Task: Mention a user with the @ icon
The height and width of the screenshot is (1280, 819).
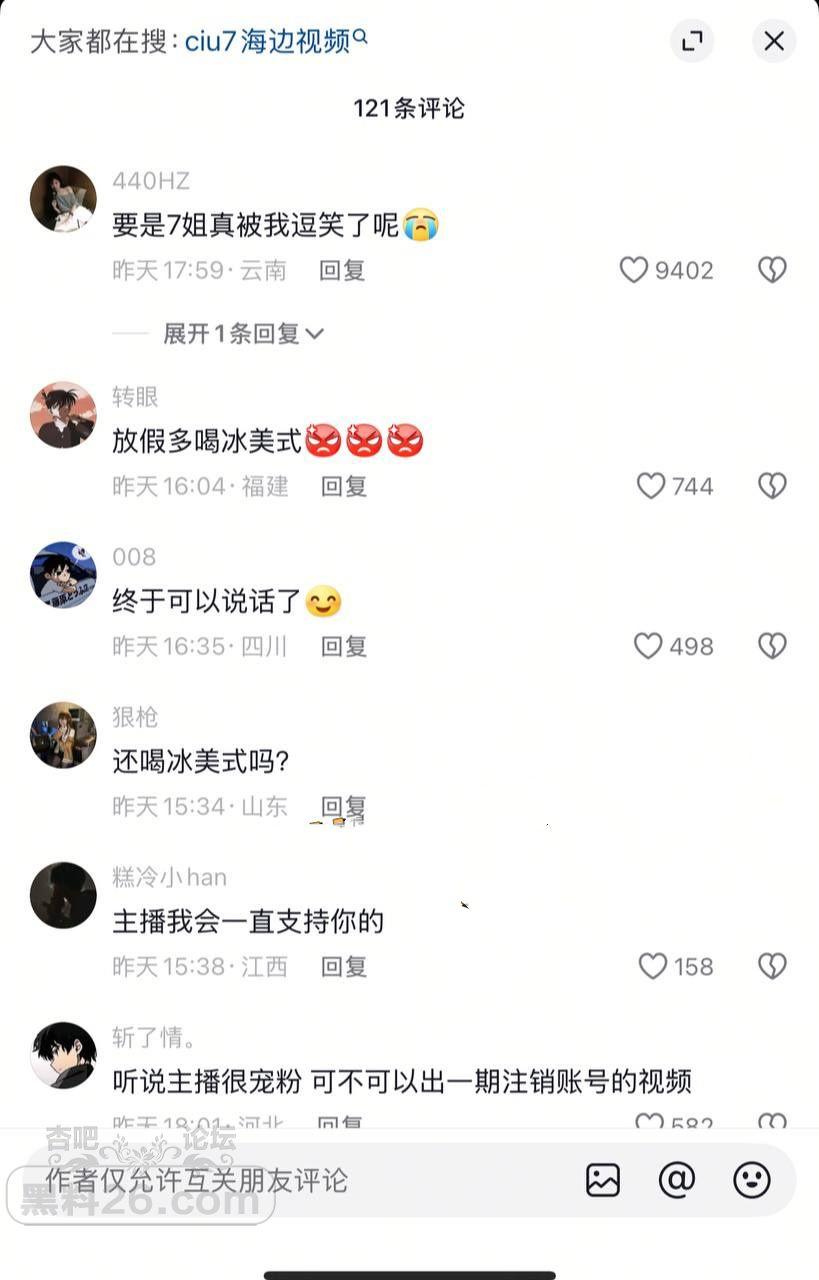Action: (677, 1180)
